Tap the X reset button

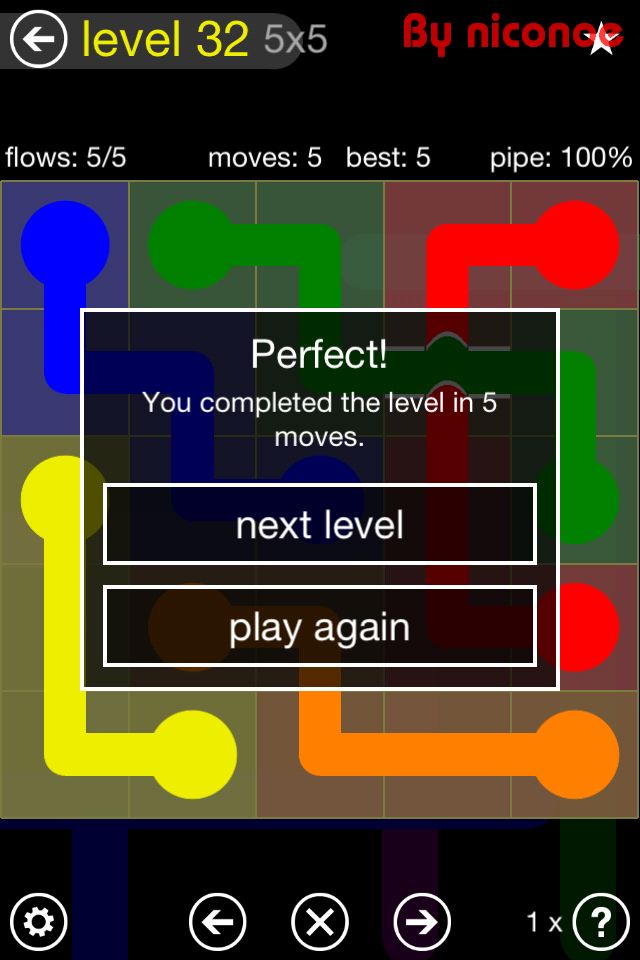click(x=320, y=921)
